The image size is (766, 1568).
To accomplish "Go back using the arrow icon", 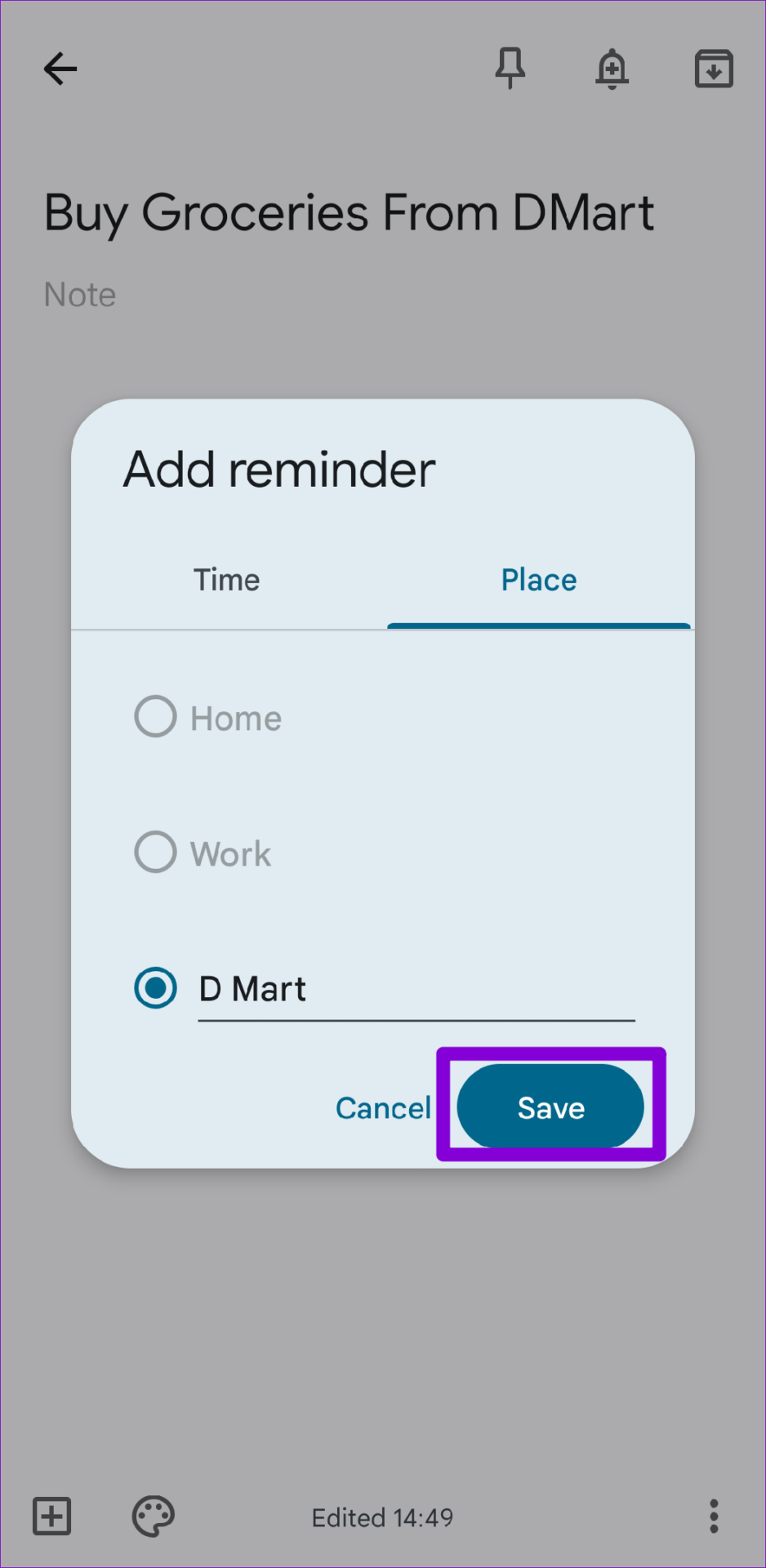I will coord(60,69).
